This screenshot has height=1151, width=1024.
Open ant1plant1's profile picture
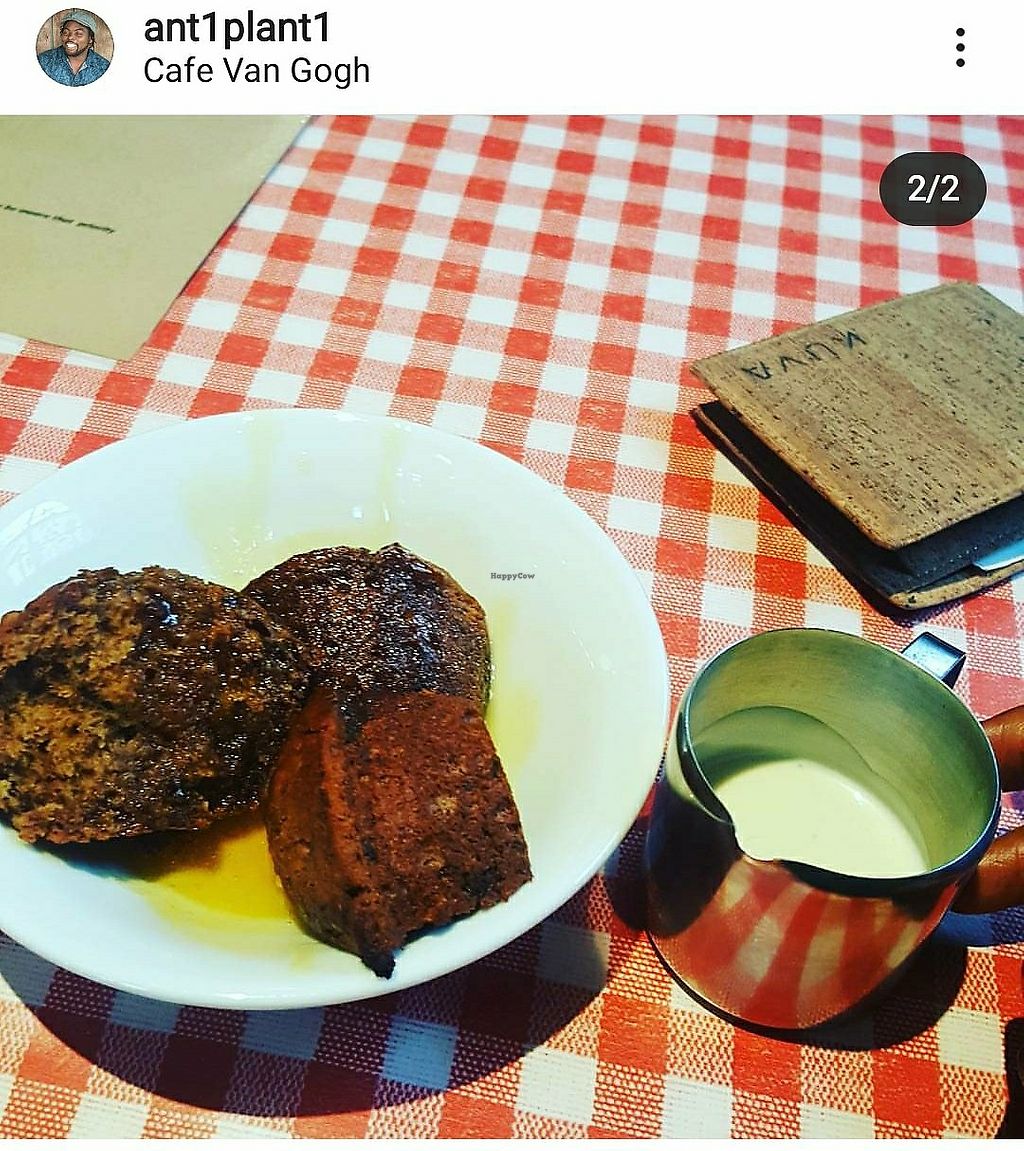point(75,48)
